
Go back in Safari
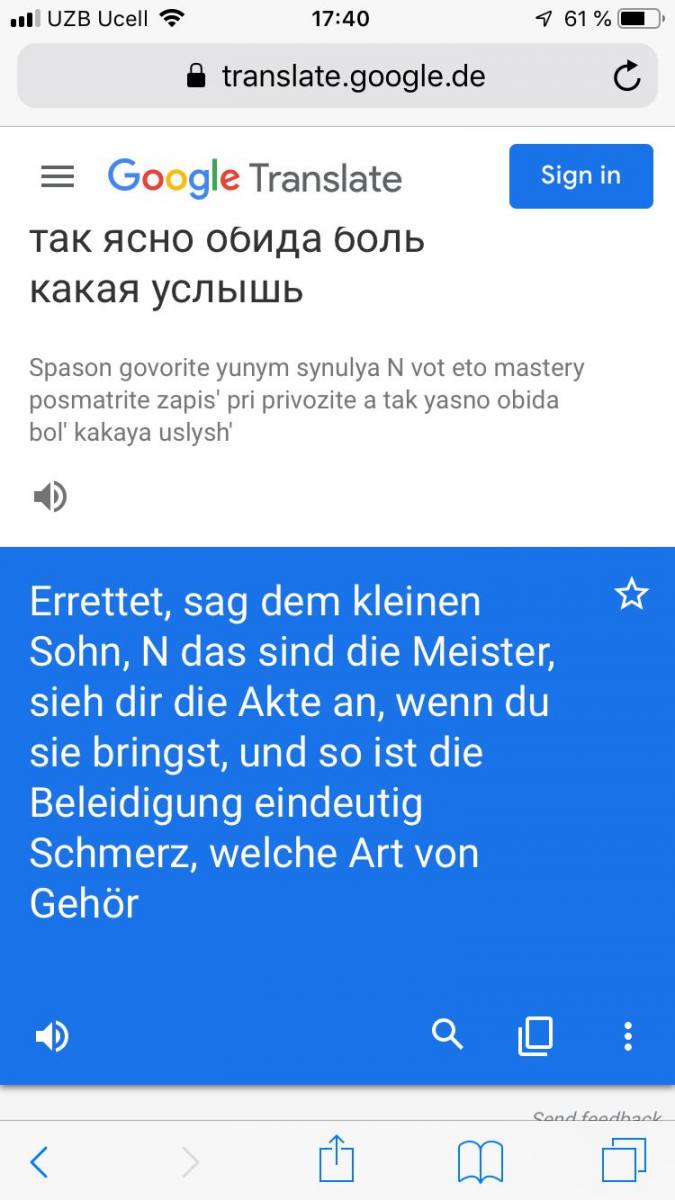(x=39, y=1162)
